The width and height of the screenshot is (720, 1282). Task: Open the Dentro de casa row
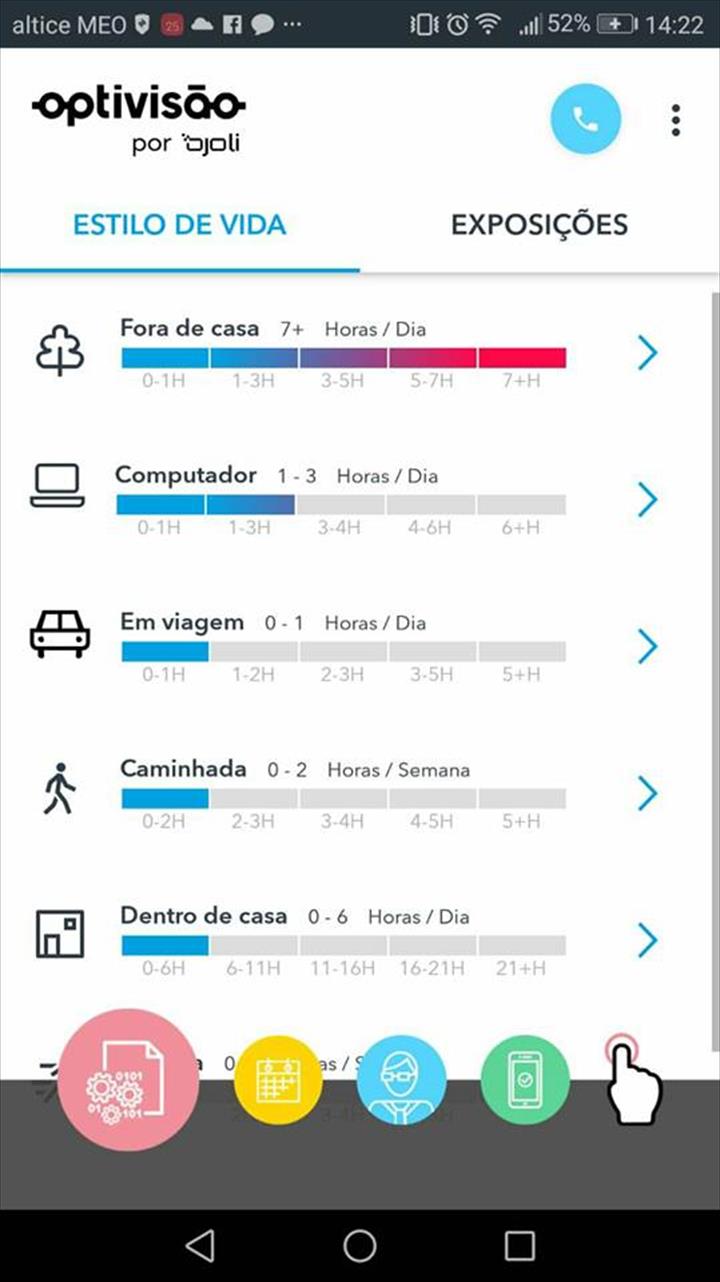click(647, 940)
